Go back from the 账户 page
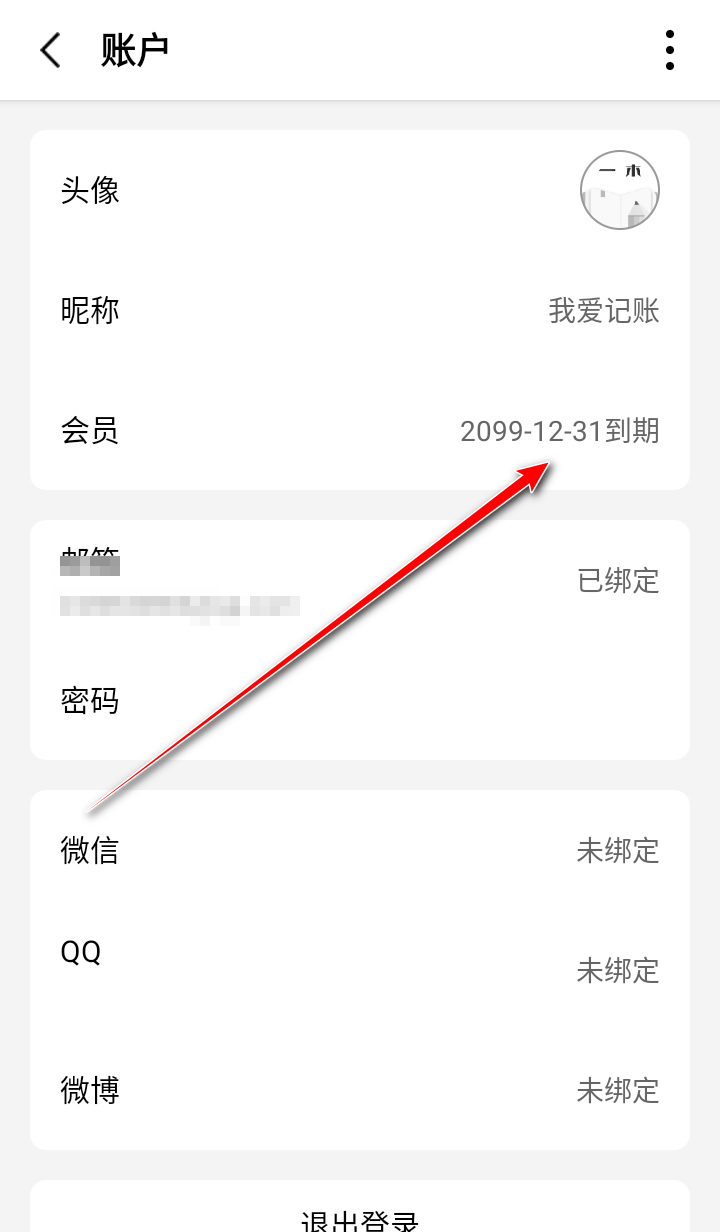 (50, 50)
